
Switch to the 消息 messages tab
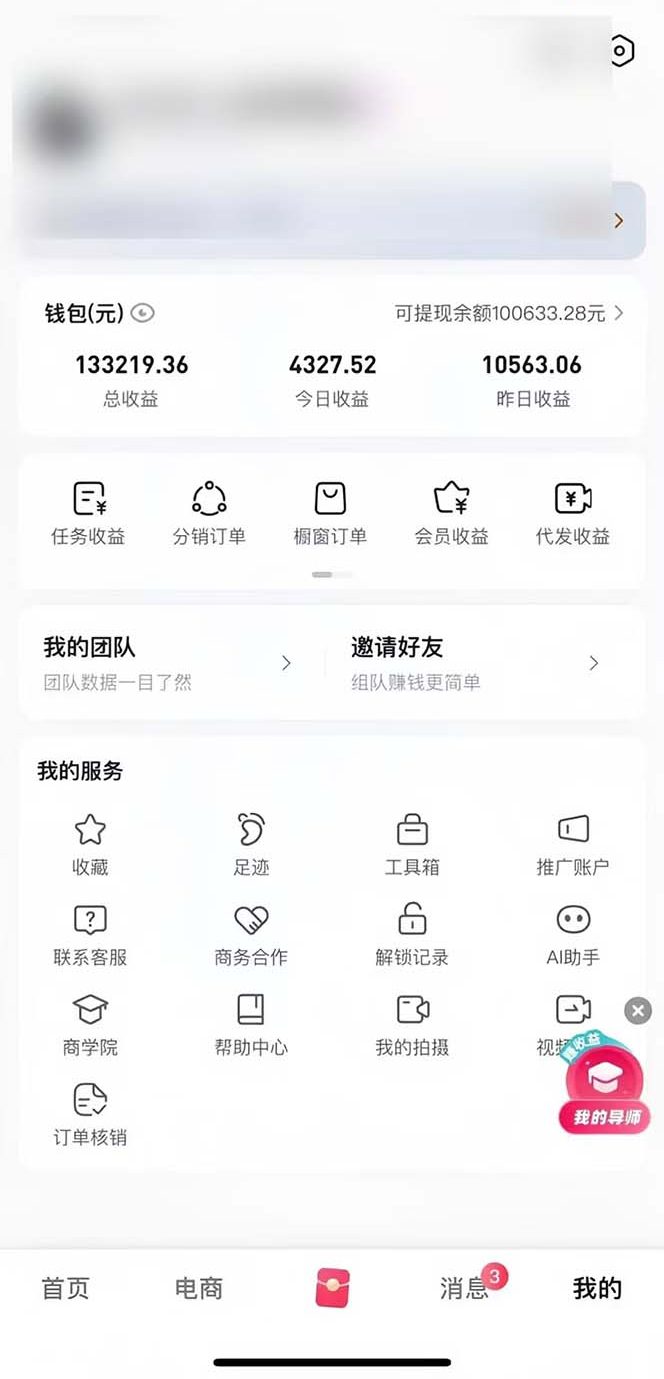click(464, 1288)
